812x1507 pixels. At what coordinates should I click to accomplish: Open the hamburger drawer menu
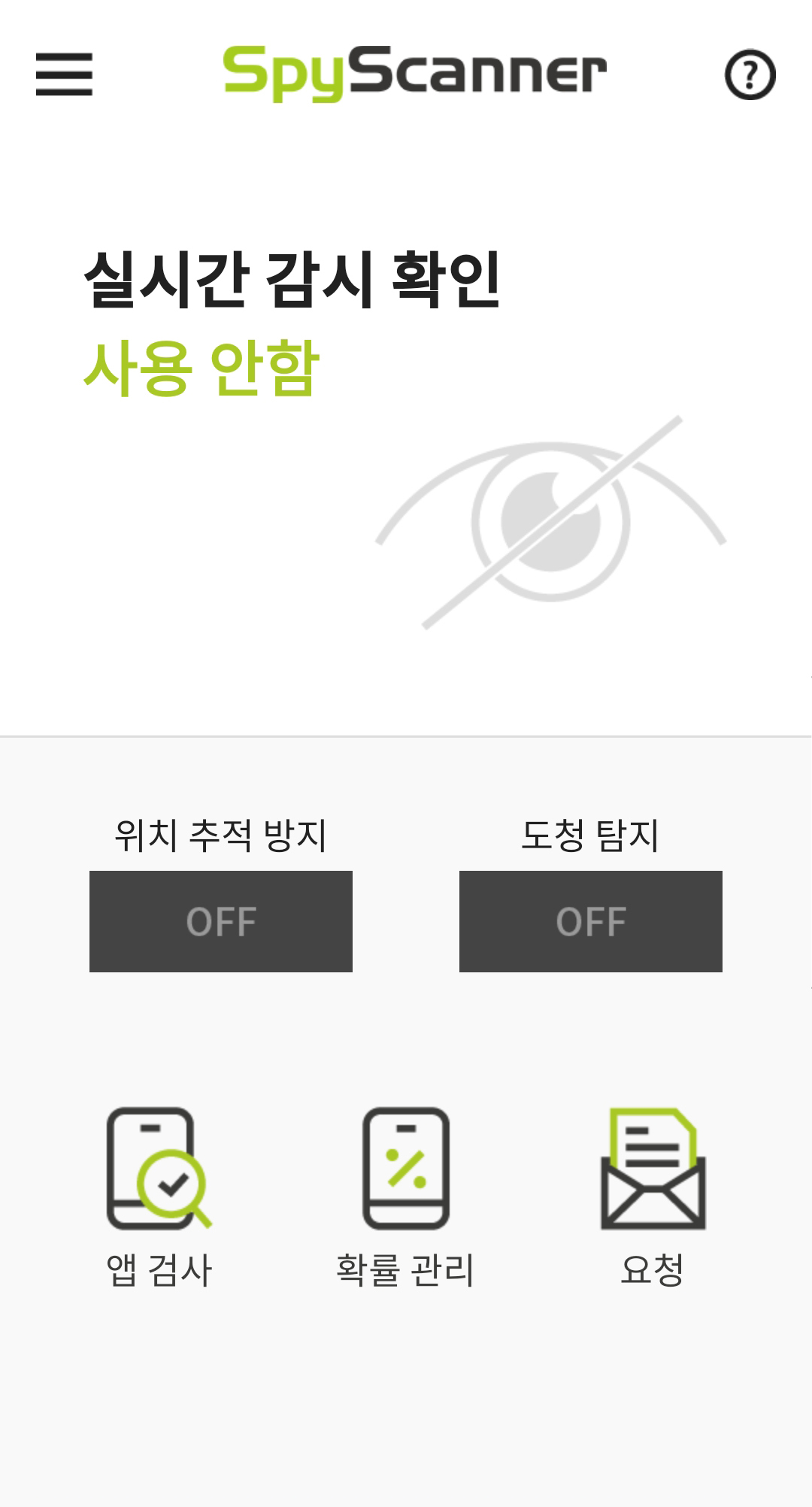64,74
